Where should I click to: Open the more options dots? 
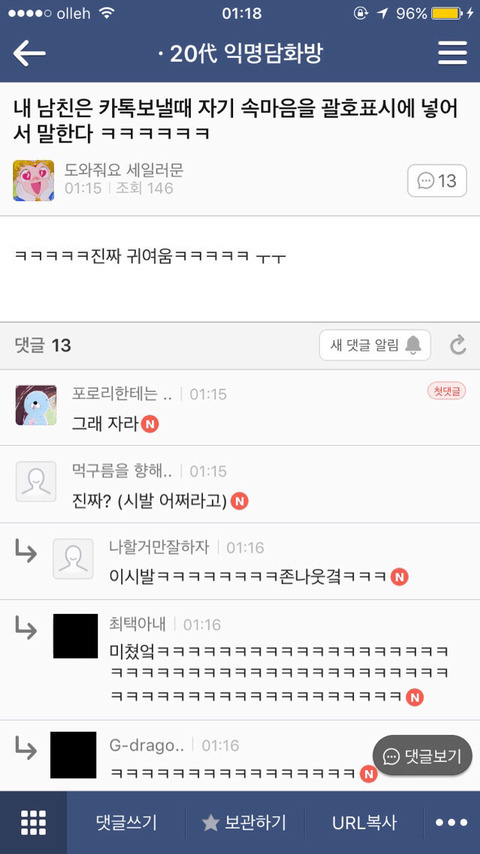point(452,822)
